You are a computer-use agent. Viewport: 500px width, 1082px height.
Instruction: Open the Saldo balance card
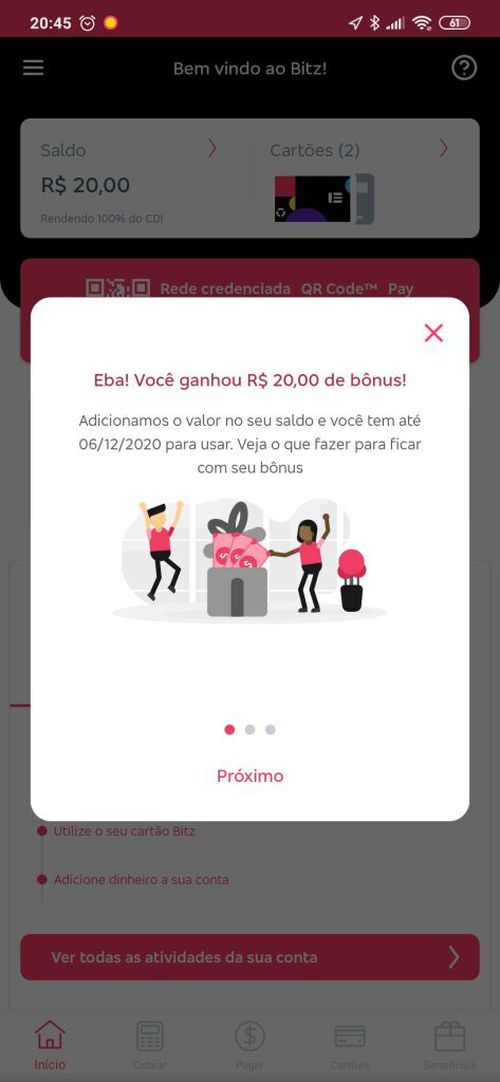[x=134, y=178]
